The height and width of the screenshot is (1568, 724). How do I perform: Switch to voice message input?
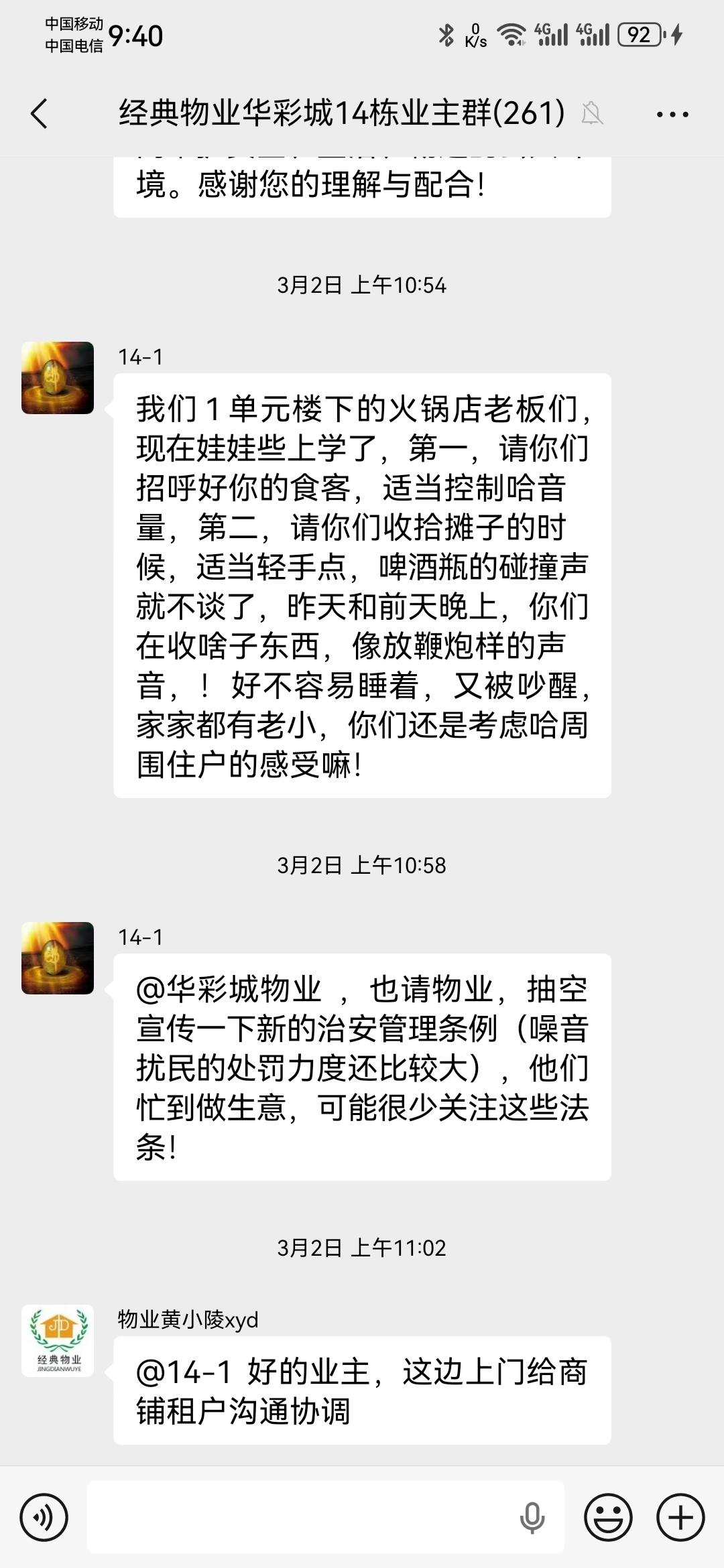pyautogui.click(x=44, y=1518)
